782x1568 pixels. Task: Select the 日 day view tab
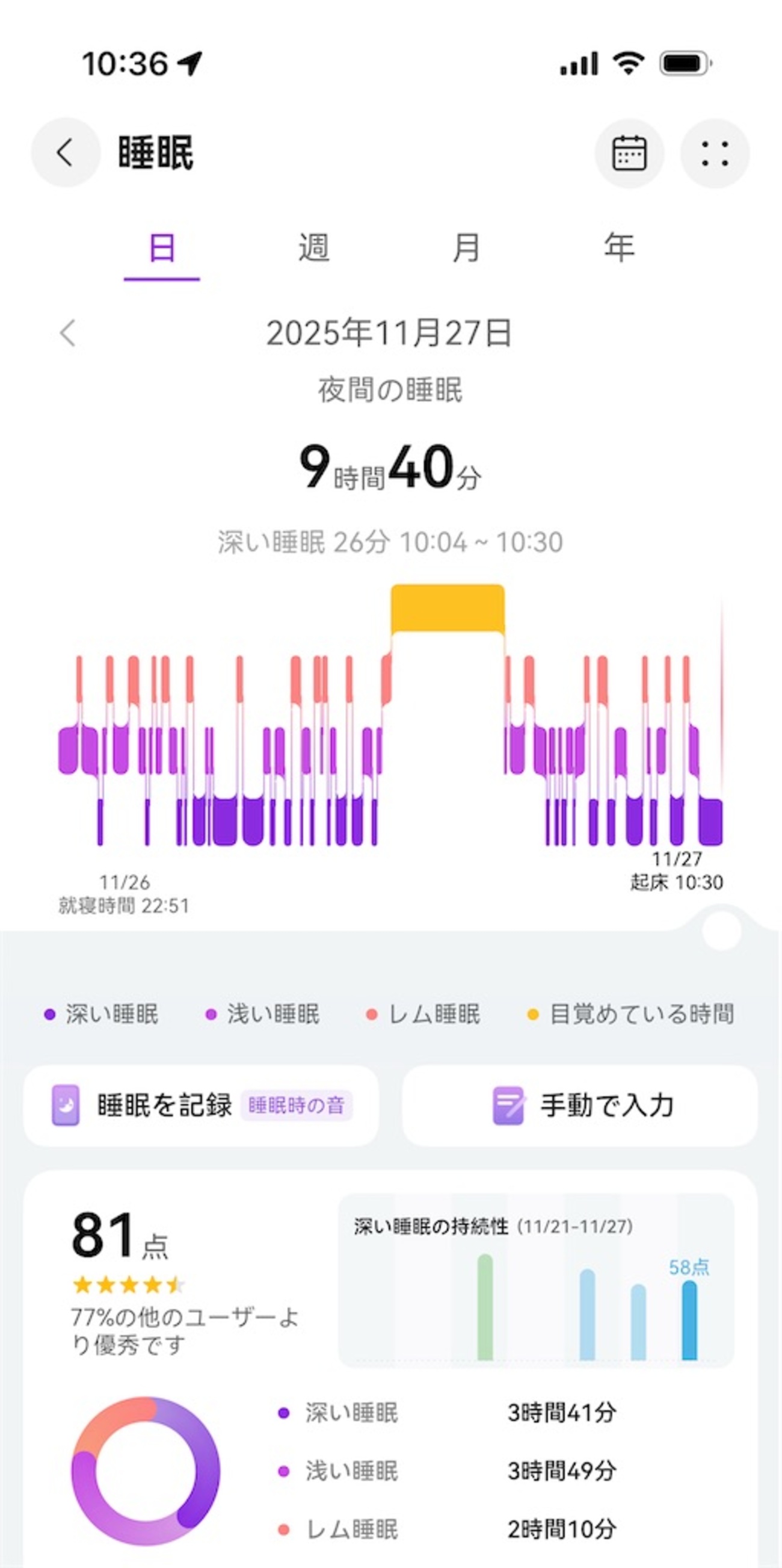coord(162,249)
